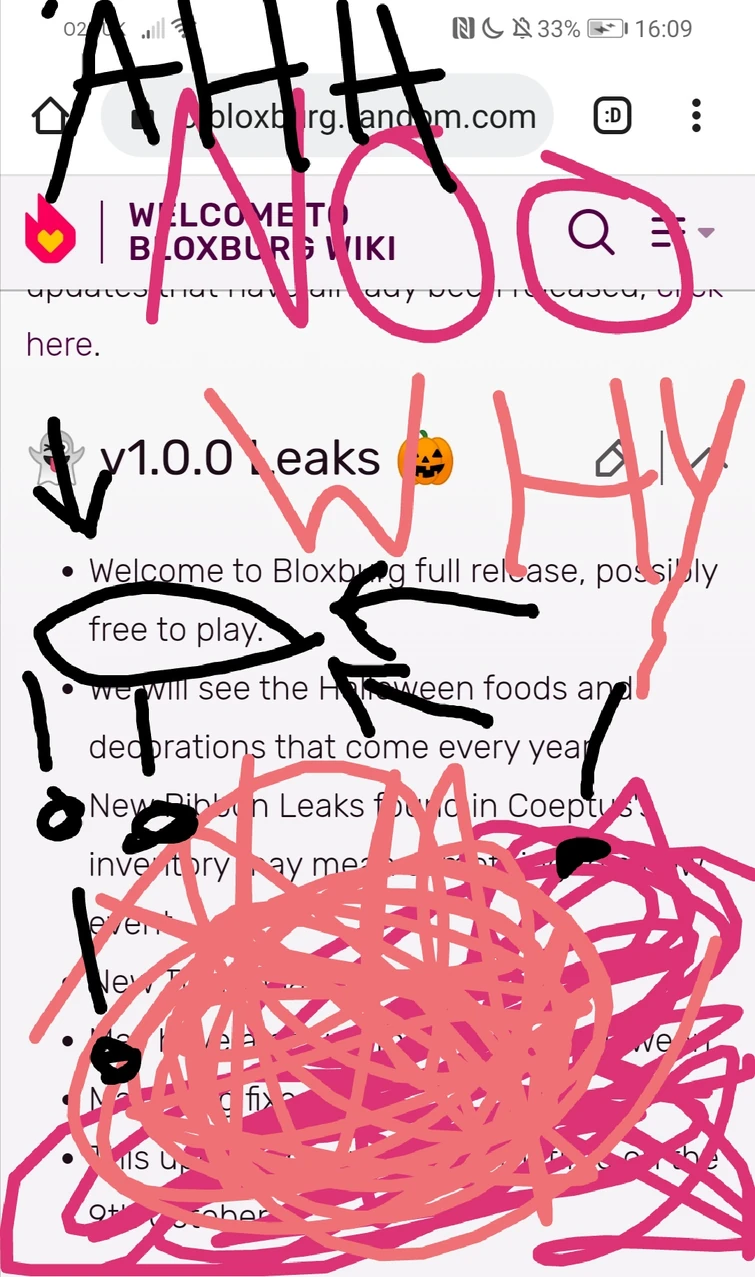755x1277 pixels.
Task: Open the browser three-dot overflow menu
Action: click(x=697, y=116)
